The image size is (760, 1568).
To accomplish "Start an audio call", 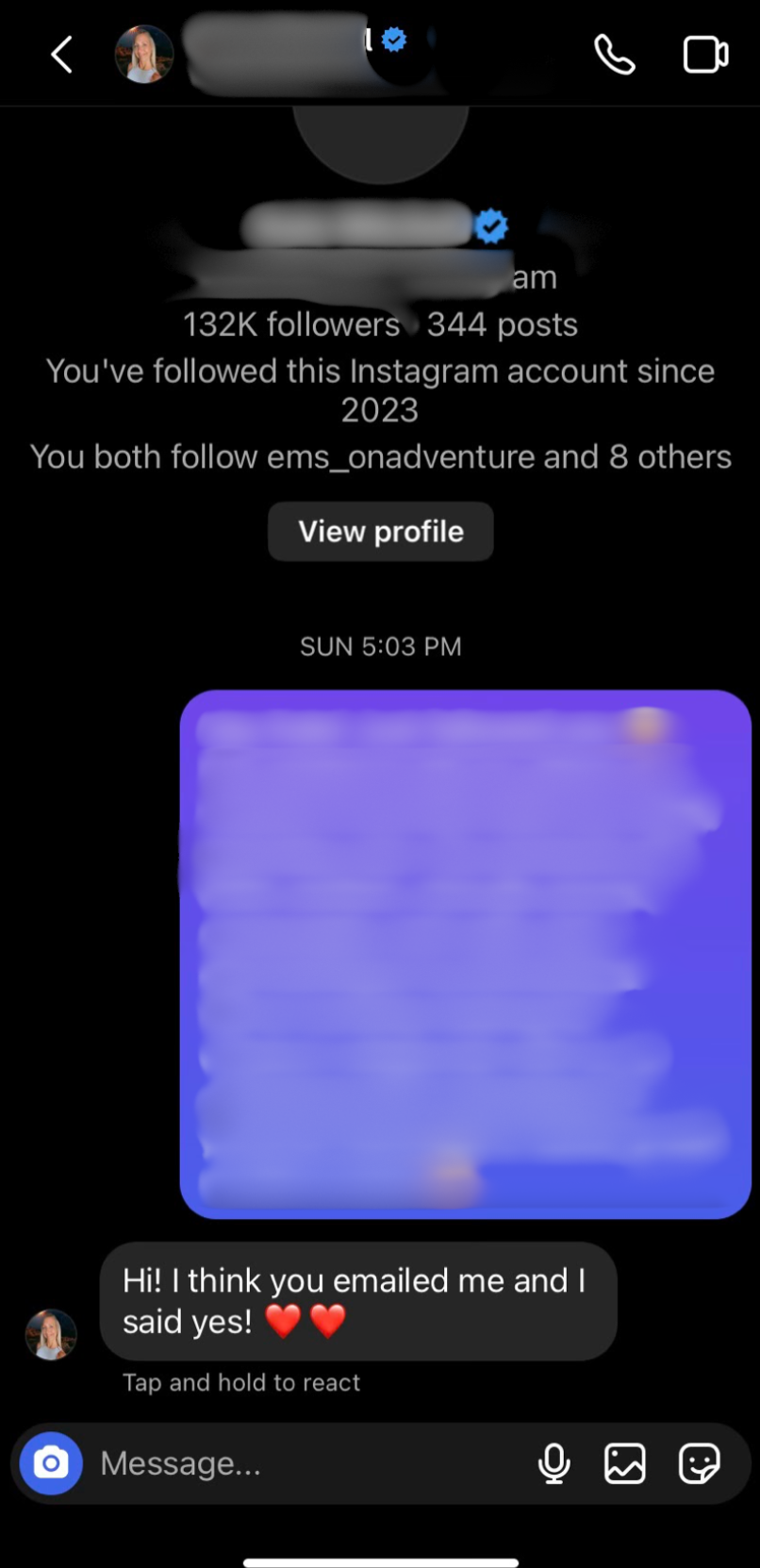I will click(x=614, y=55).
